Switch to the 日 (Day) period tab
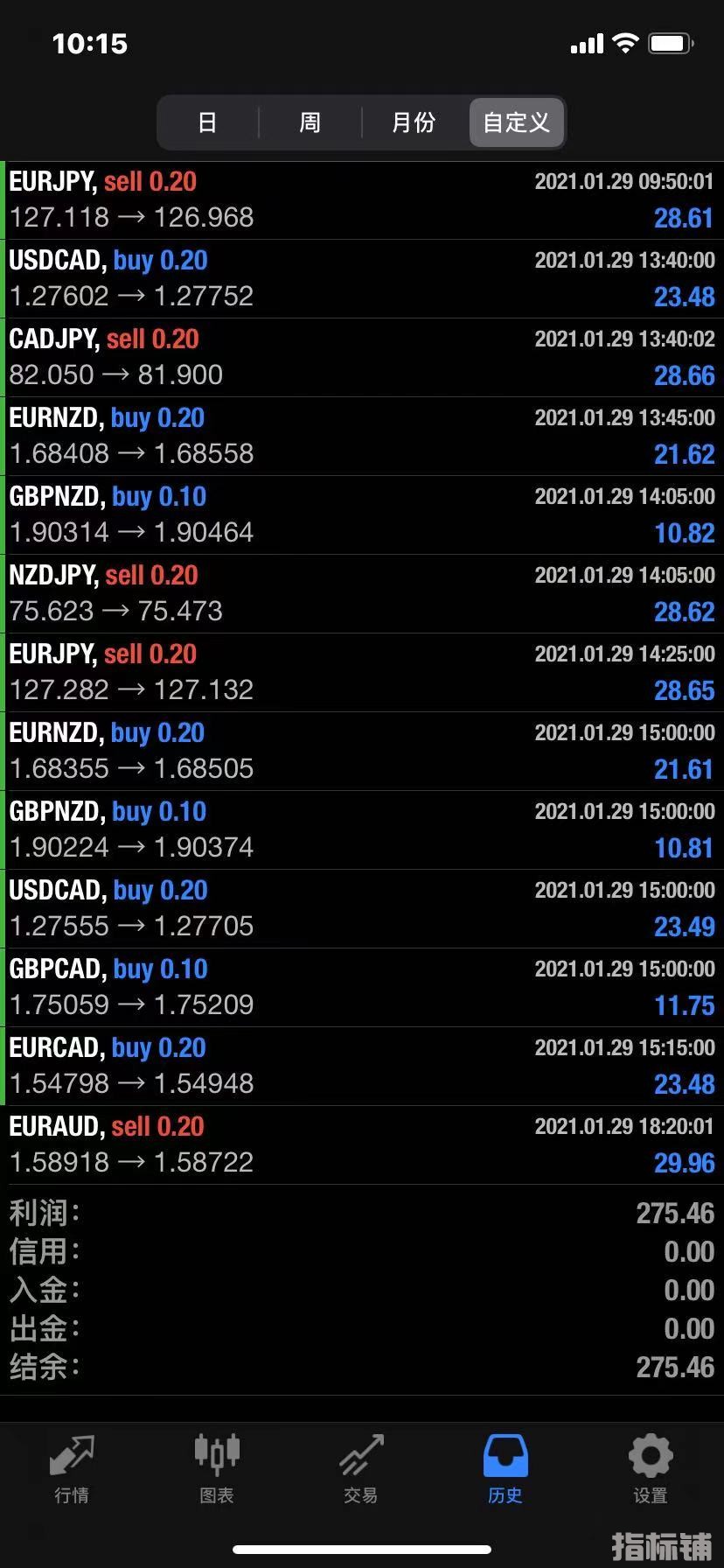The image size is (724, 1568). tap(207, 122)
